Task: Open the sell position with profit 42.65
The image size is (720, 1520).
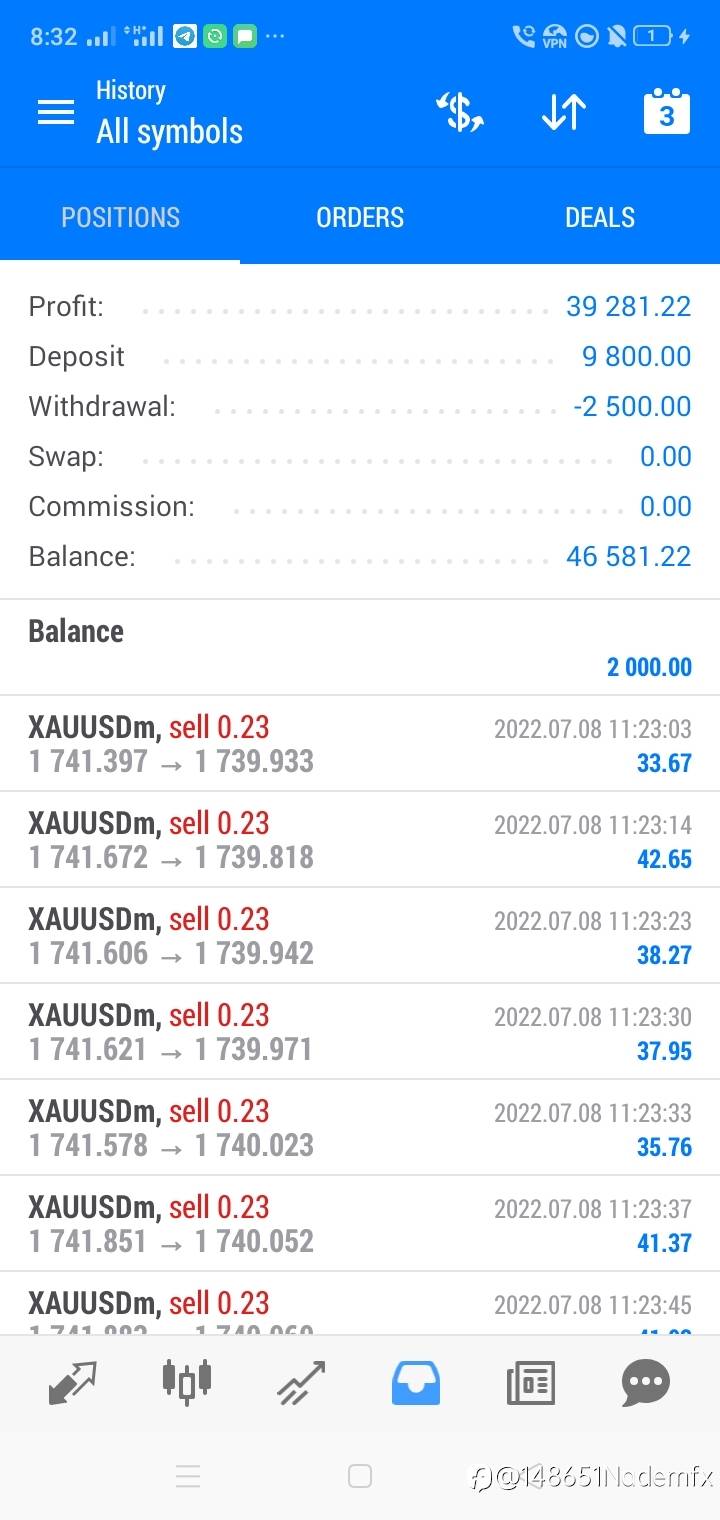Action: pos(360,840)
